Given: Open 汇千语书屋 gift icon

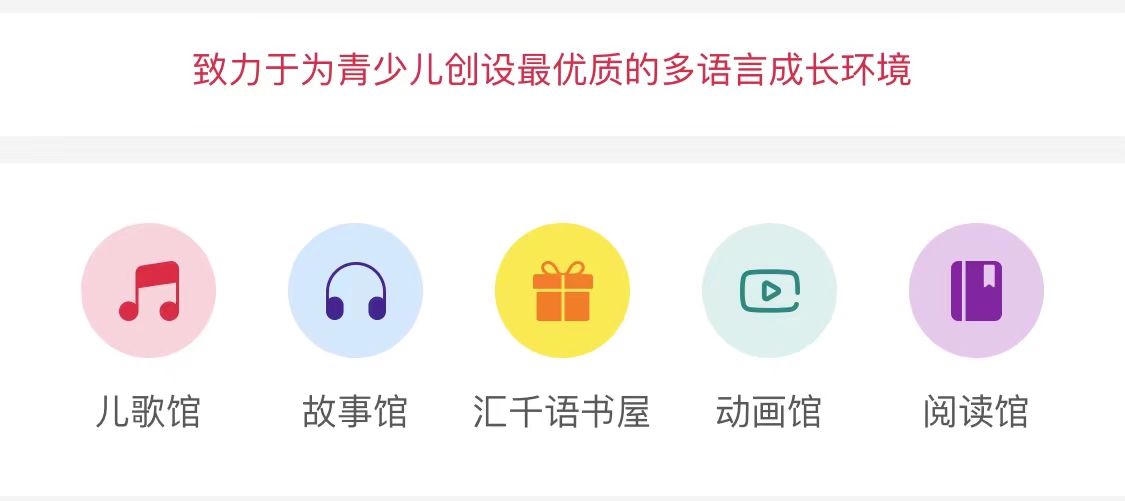Looking at the screenshot, I should (562, 290).
